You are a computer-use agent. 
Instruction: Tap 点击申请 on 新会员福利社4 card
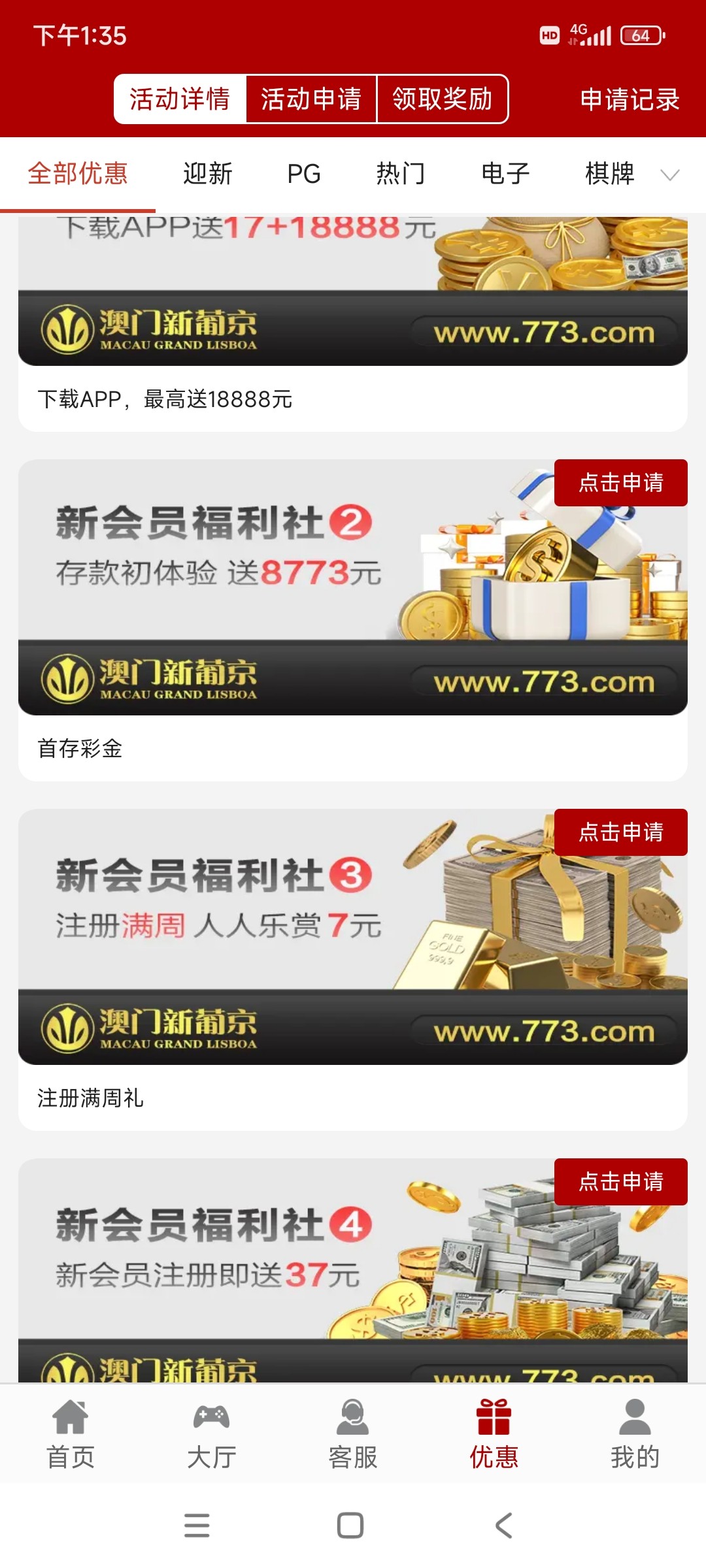pyautogui.click(x=620, y=1182)
